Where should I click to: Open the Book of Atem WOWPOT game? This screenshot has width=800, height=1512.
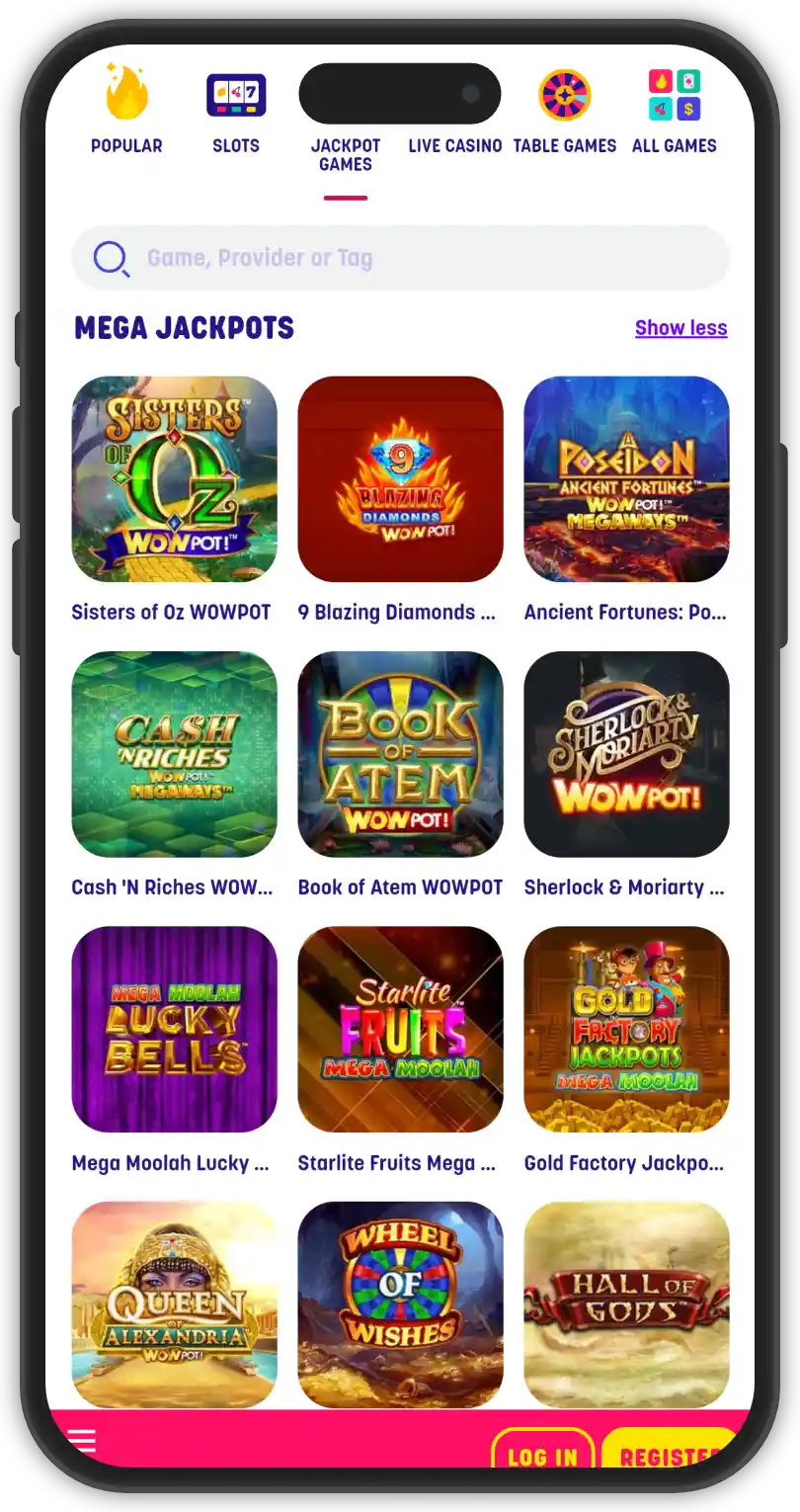(400, 754)
